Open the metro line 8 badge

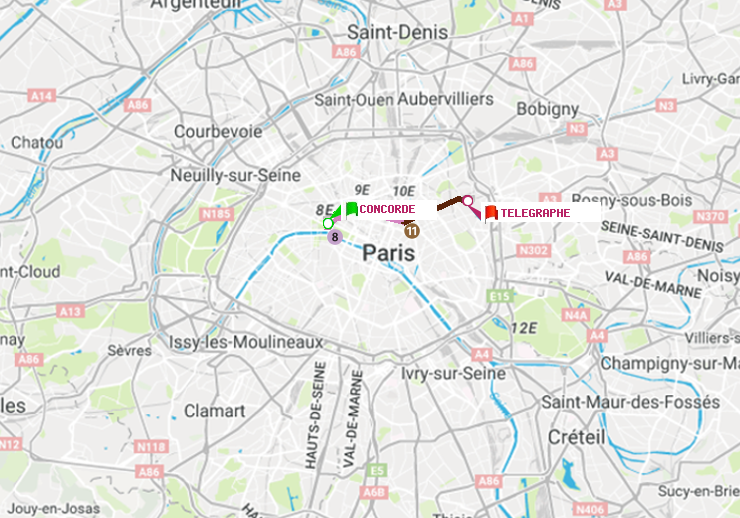tap(335, 237)
